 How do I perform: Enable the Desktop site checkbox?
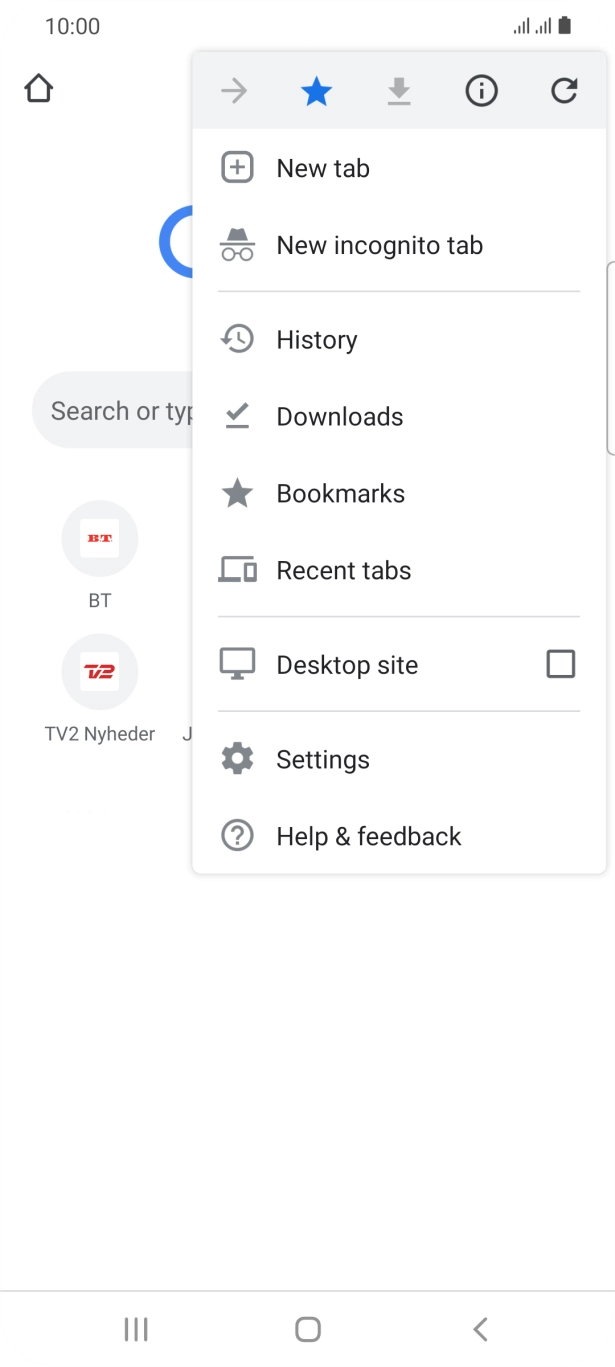(x=560, y=664)
